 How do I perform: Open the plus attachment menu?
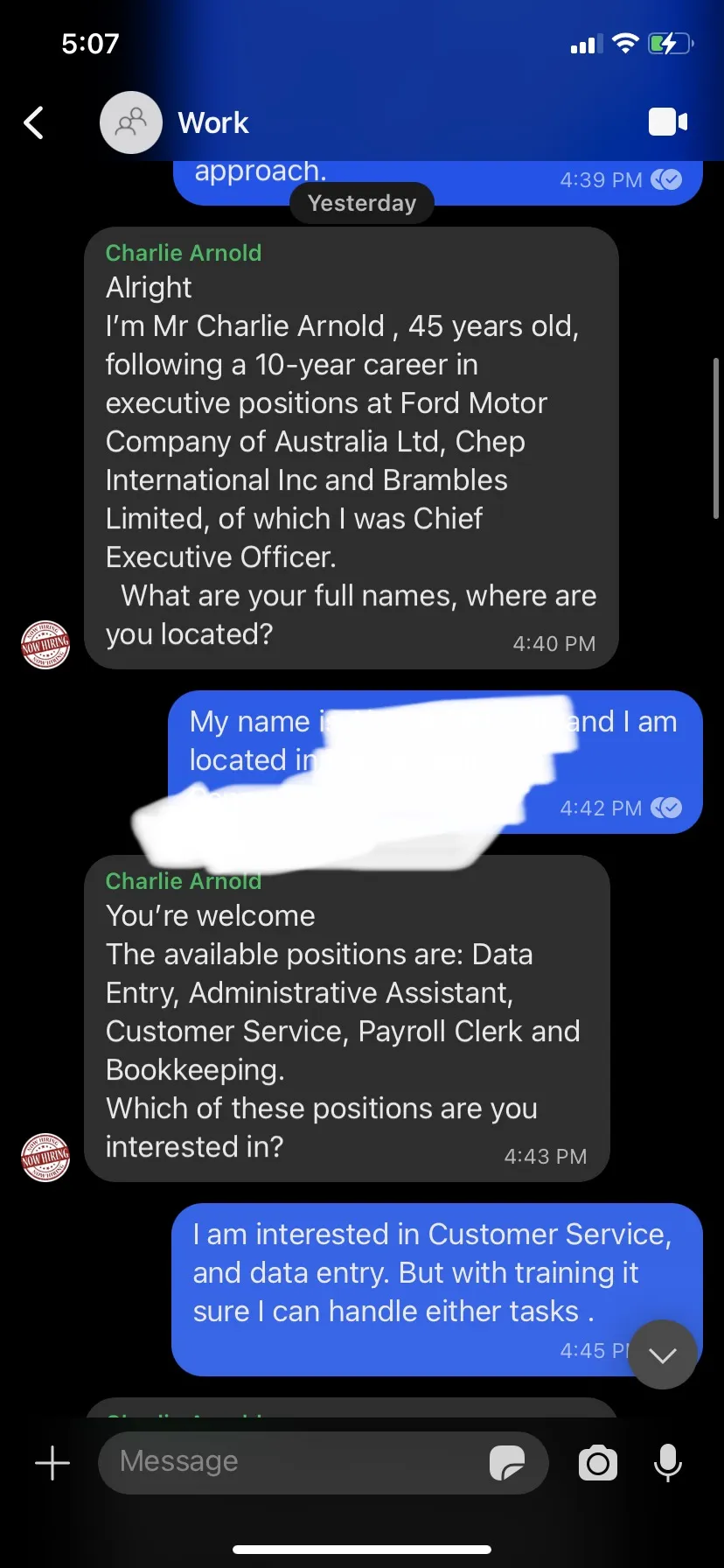pos(52,1462)
